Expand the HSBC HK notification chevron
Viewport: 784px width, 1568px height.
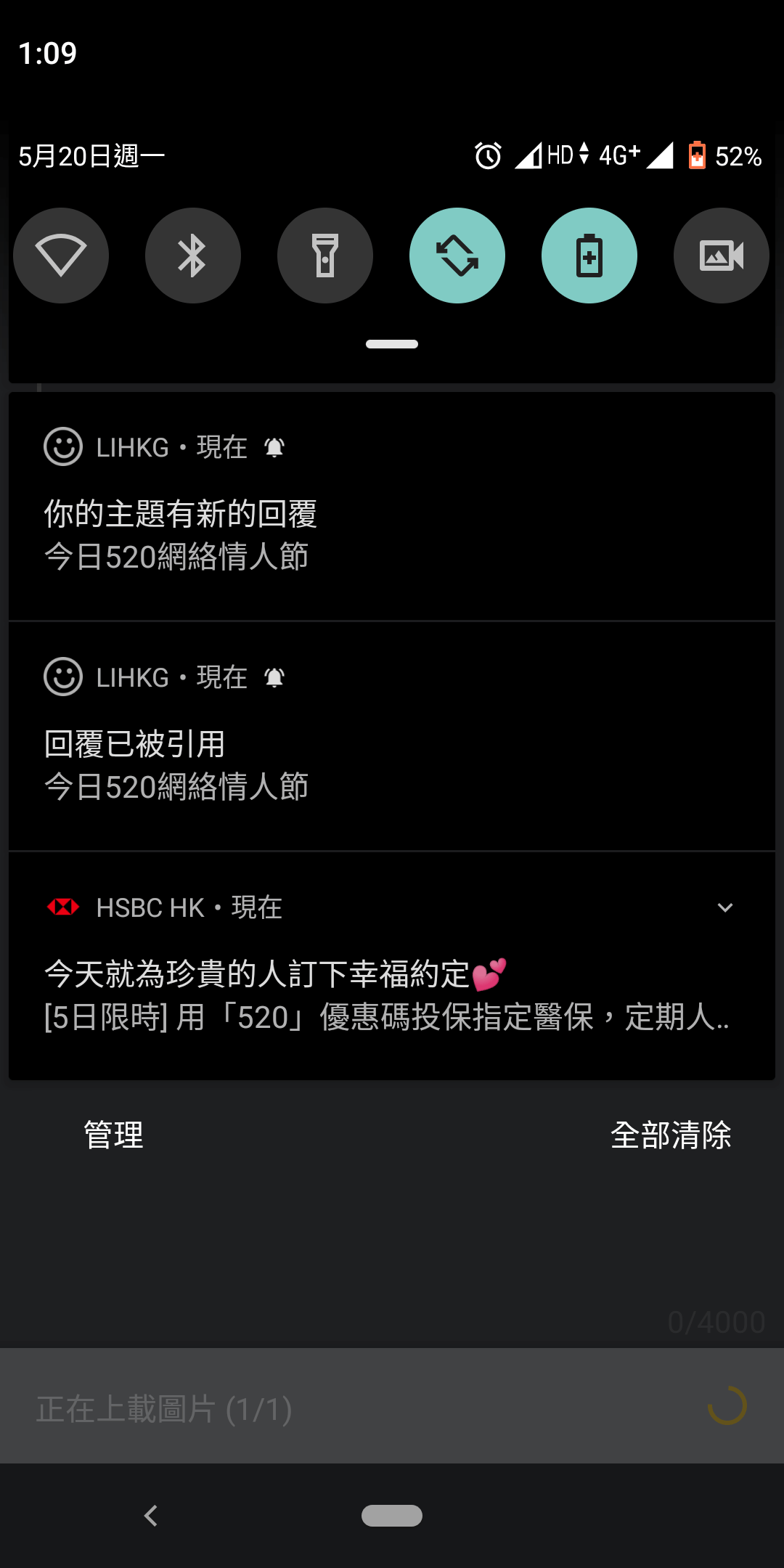coord(725,907)
